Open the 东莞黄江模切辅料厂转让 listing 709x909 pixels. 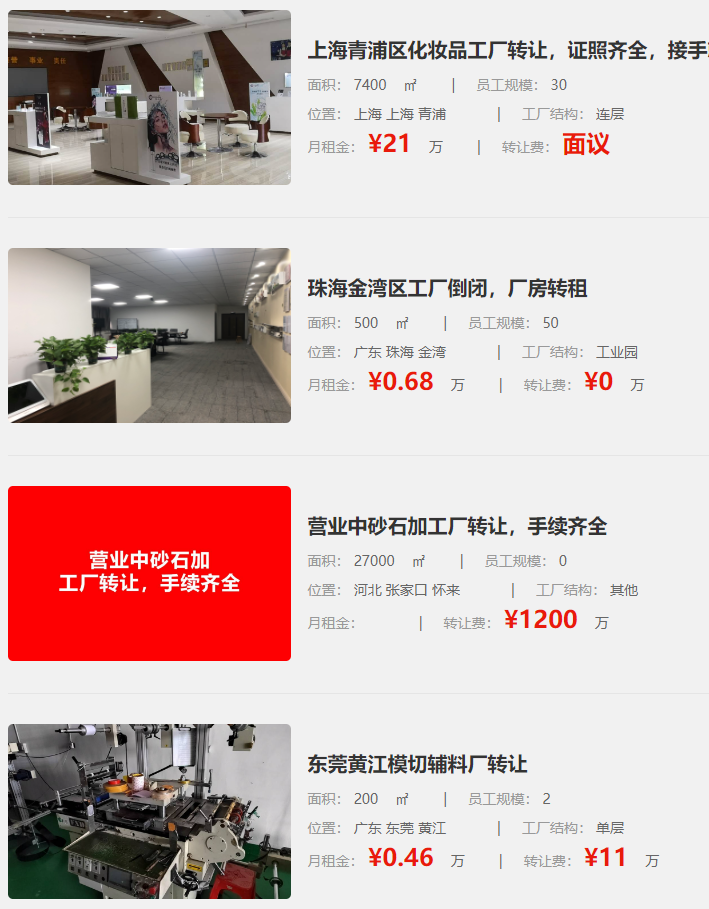click(417, 765)
